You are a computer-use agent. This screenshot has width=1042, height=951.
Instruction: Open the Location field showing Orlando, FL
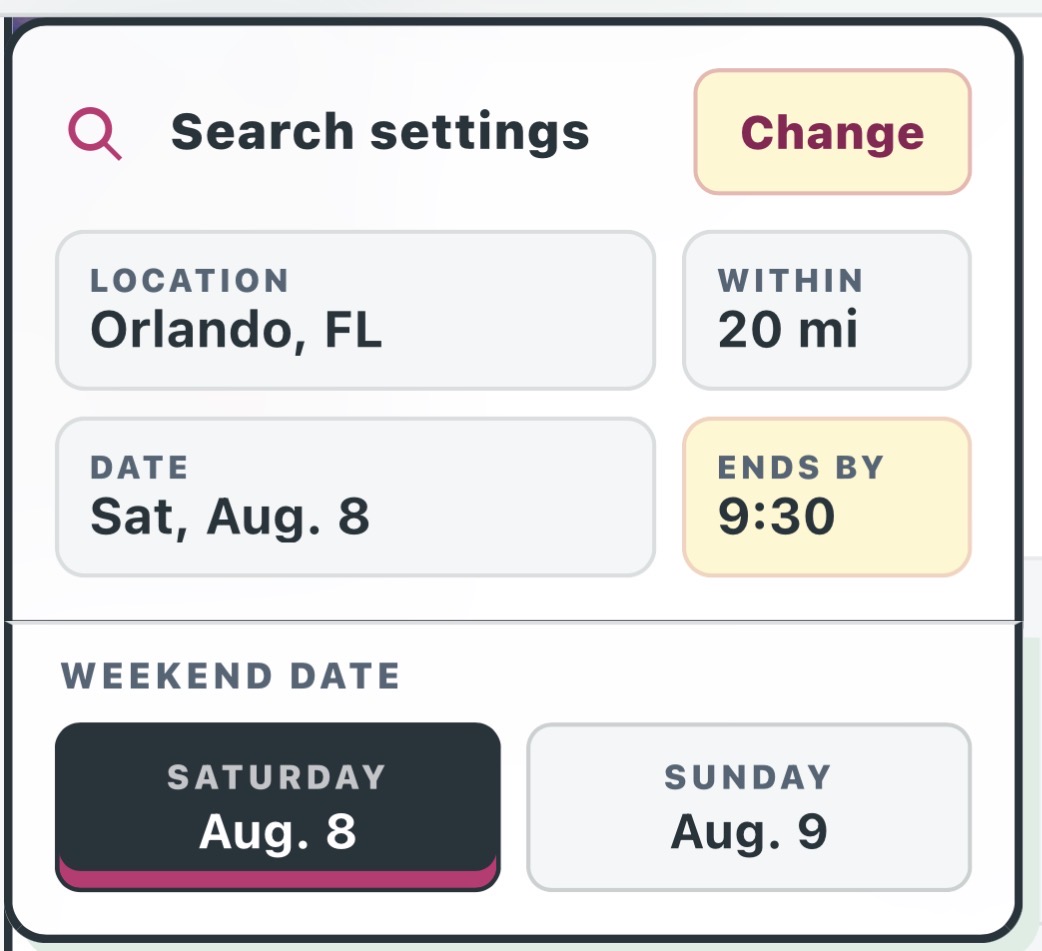click(356, 310)
